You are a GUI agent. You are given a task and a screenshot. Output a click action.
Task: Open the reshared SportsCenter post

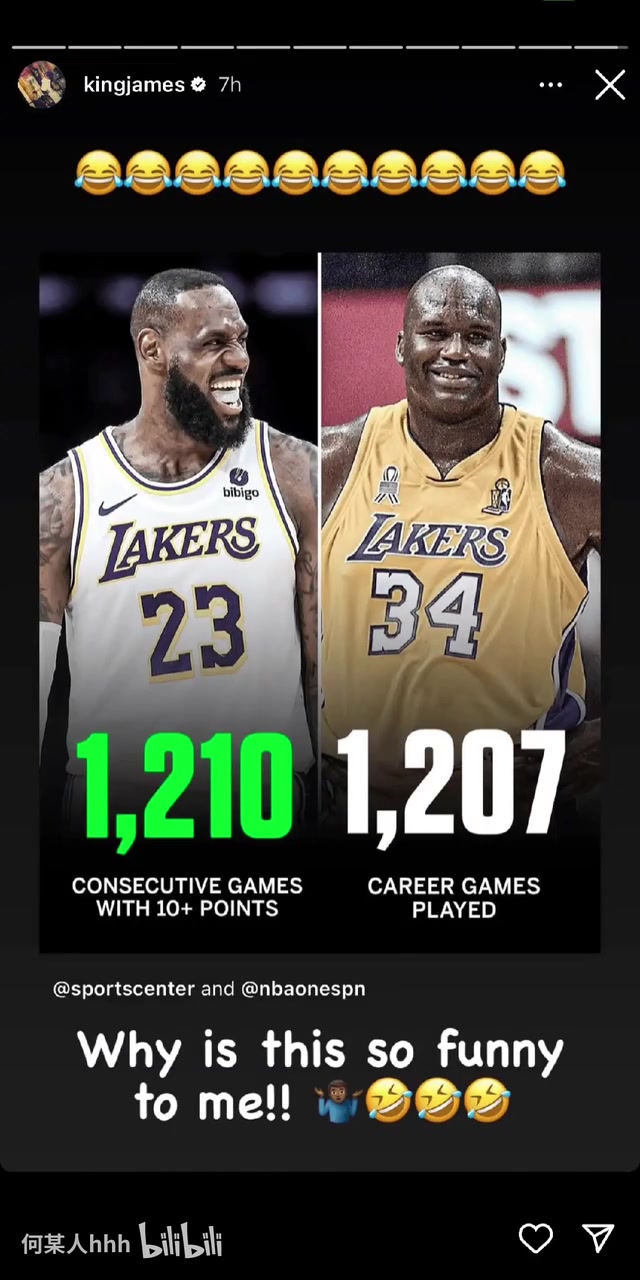[320, 600]
